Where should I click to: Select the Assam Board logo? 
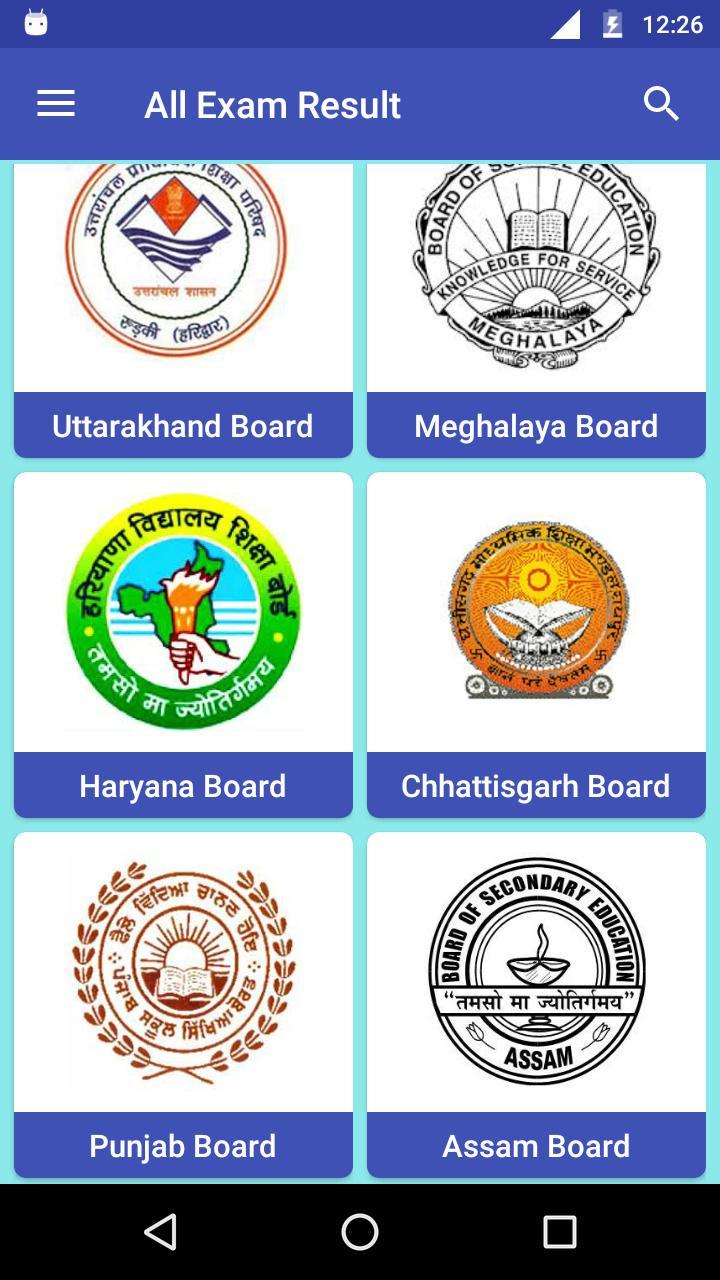coord(536,972)
